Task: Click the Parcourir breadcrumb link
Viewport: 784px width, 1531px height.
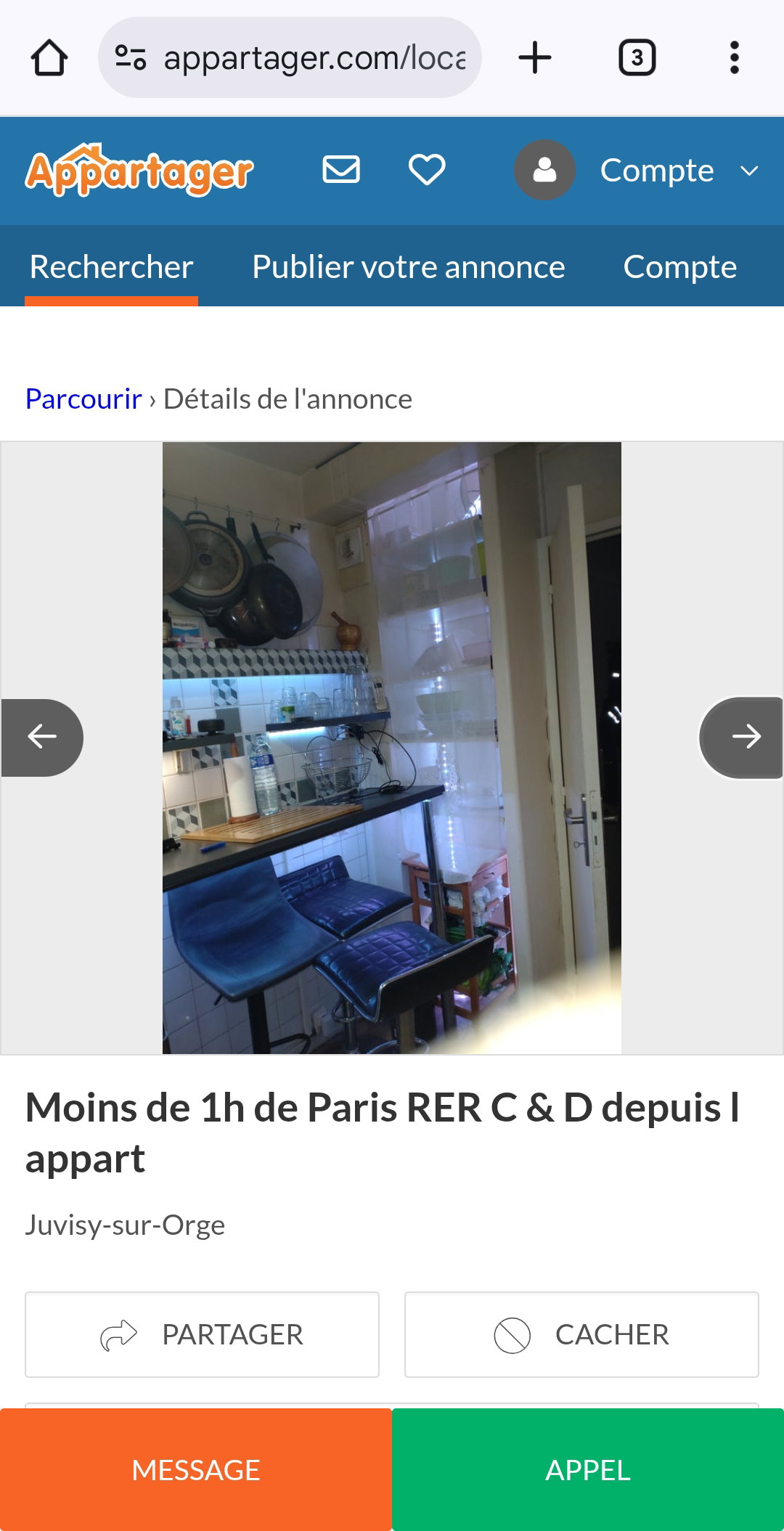Action: (x=83, y=399)
